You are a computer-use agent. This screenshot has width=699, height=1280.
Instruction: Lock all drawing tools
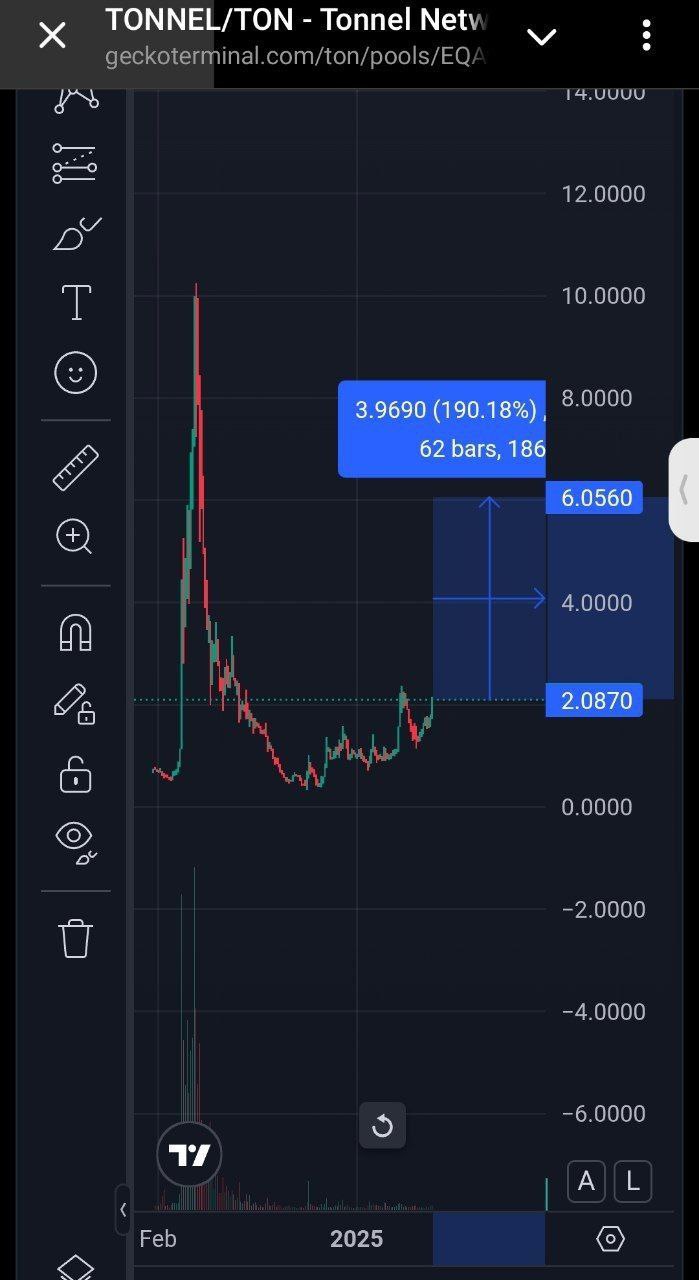tap(75, 774)
